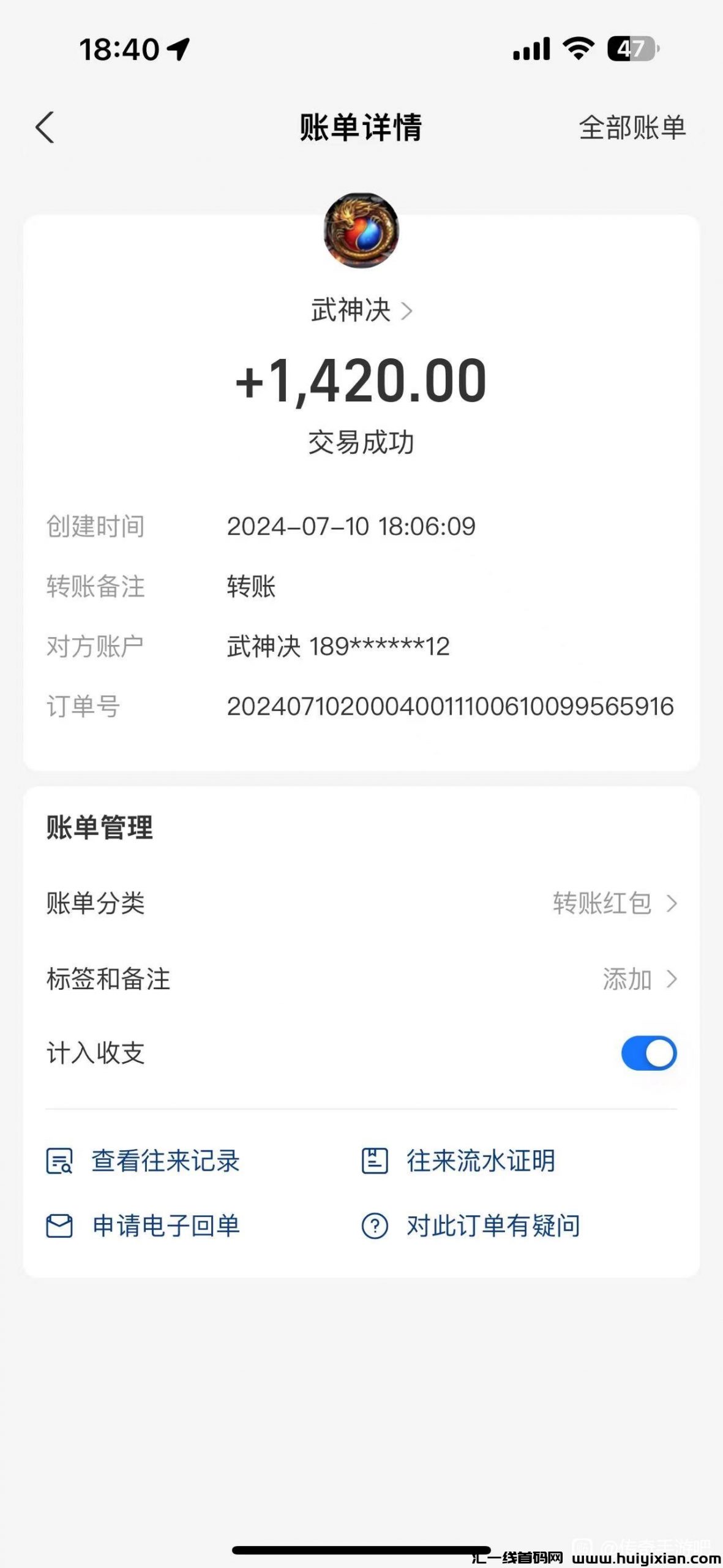Tap the battery indicator showing 47
The image size is (723, 1568).
pyautogui.click(x=631, y=50)
